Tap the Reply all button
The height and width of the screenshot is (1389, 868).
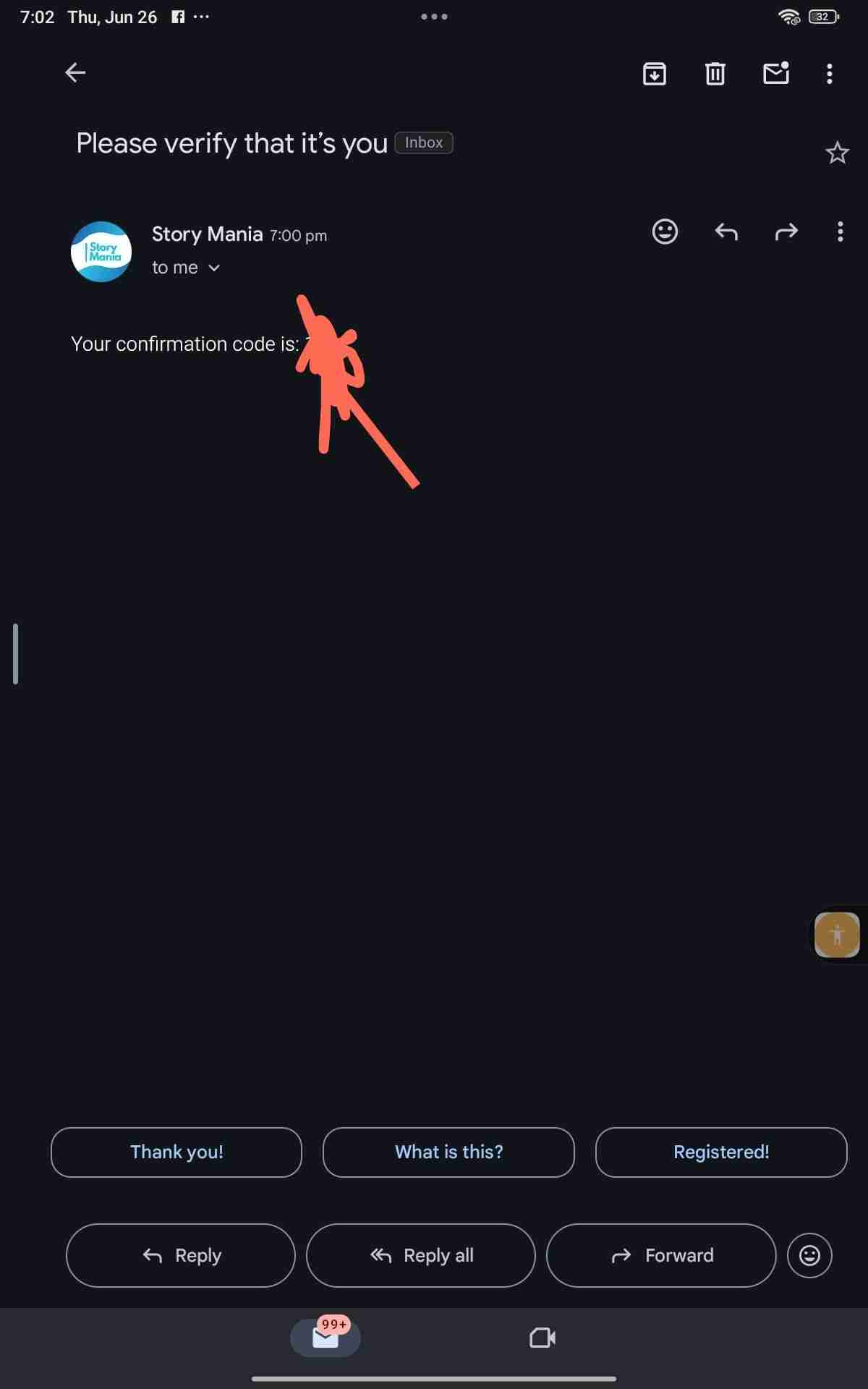tap(421, 1255)
